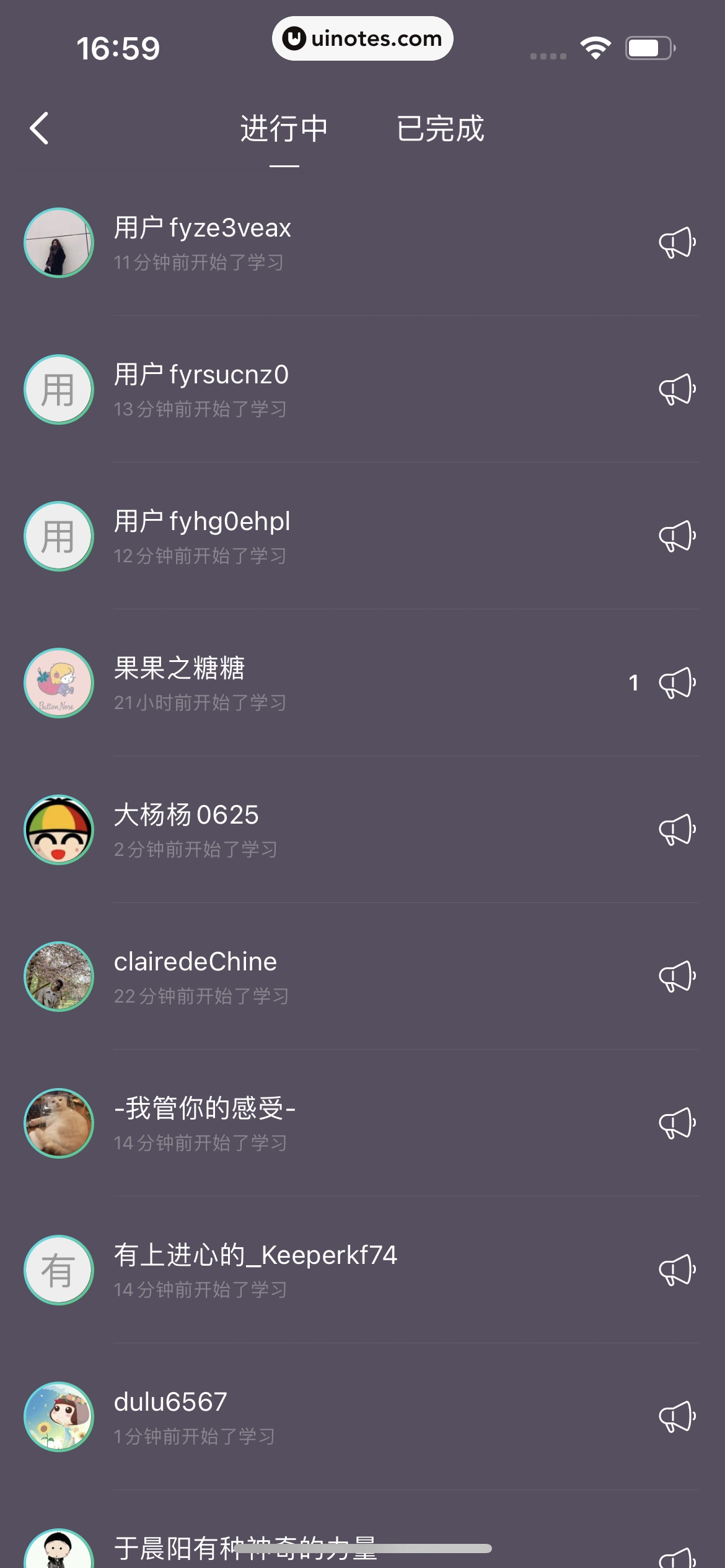Click the megaphone next to 有上进心的_Keeperkf74
Viewport: 725px width, 1568px height.
click(677, 1270)
